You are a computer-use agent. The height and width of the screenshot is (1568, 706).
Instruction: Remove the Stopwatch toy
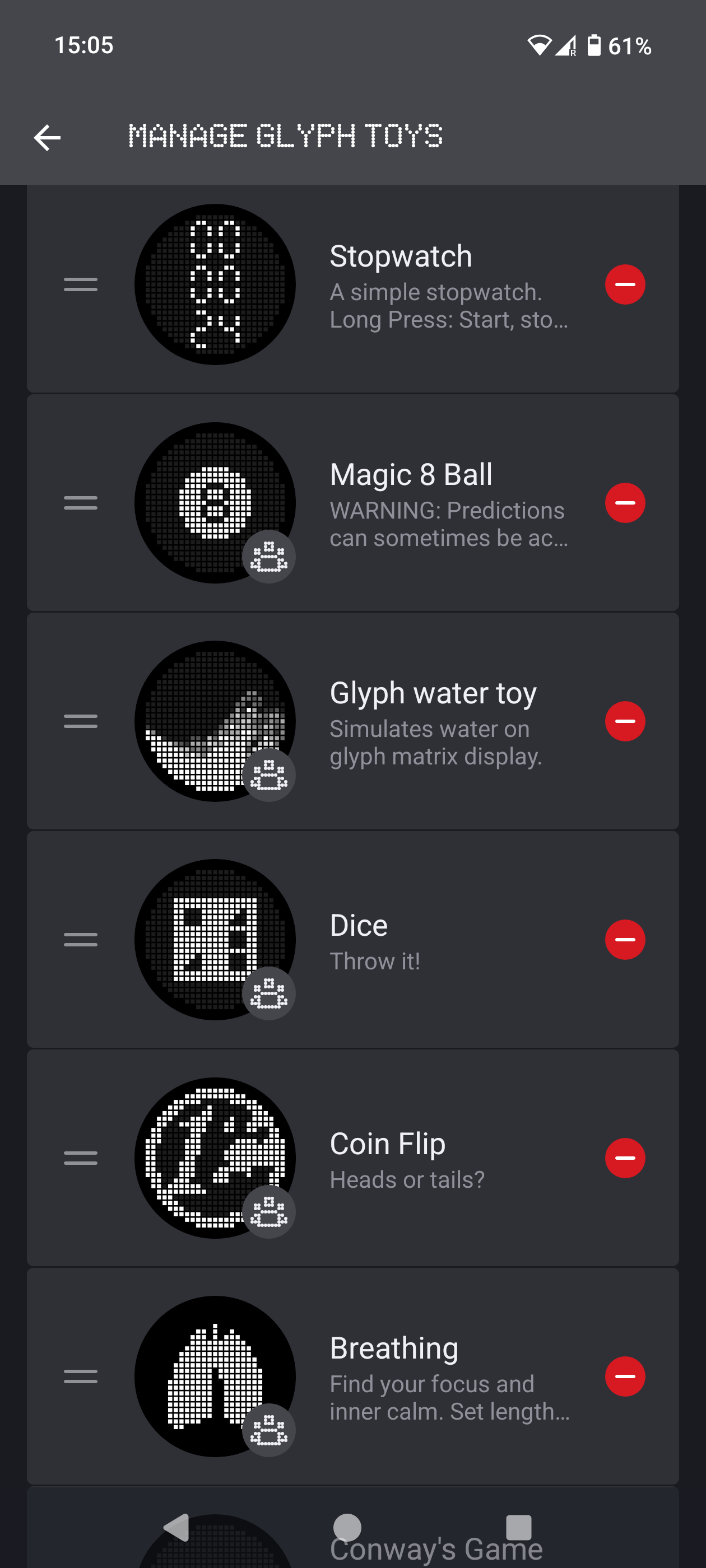tap(624, 284)
